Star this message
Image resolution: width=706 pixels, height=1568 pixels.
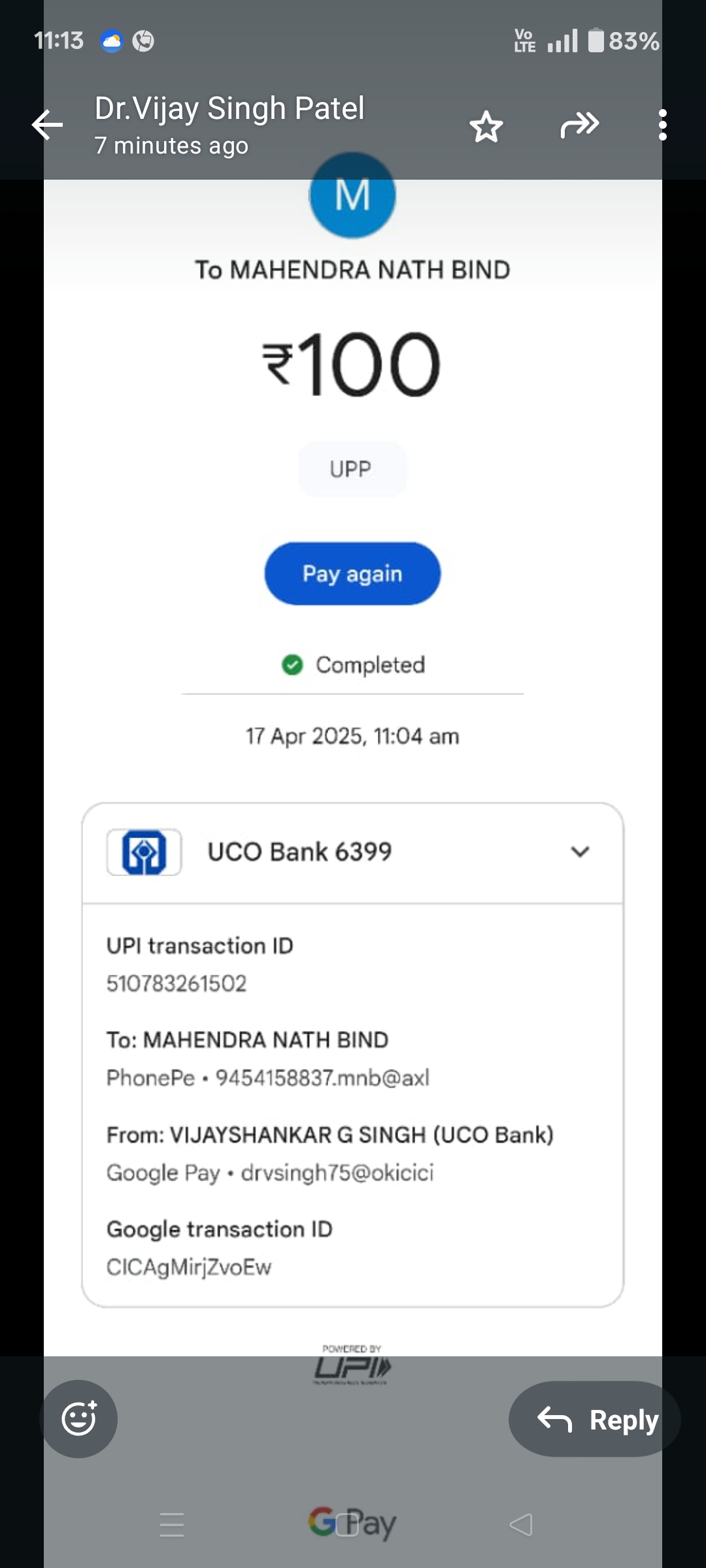pyautogui.click(x=486, y=126)
